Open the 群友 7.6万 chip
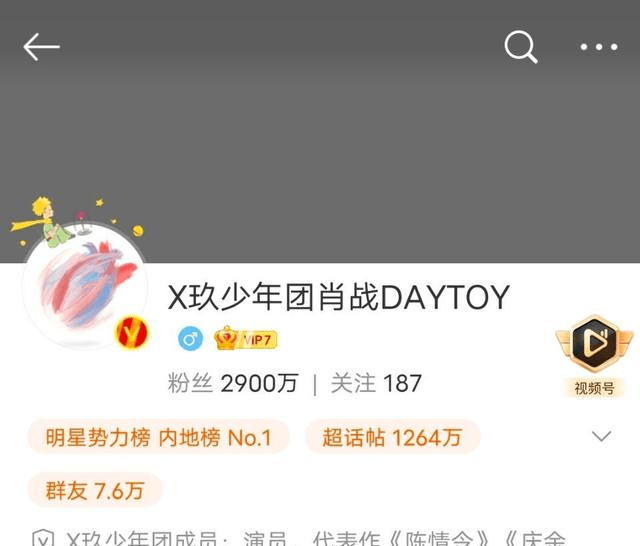This screenshot has width=640, height=546. 95,490
